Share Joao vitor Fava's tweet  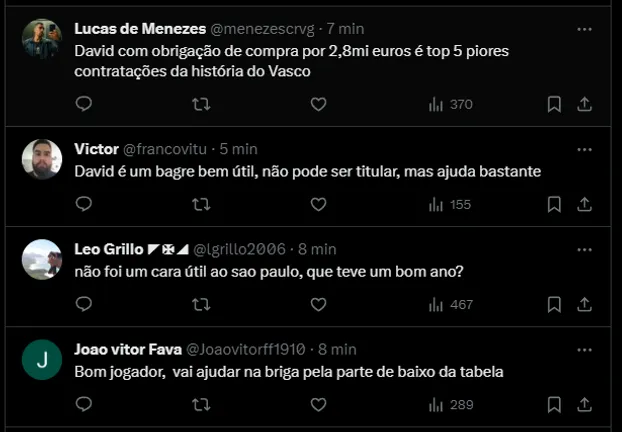pos(585,404)
